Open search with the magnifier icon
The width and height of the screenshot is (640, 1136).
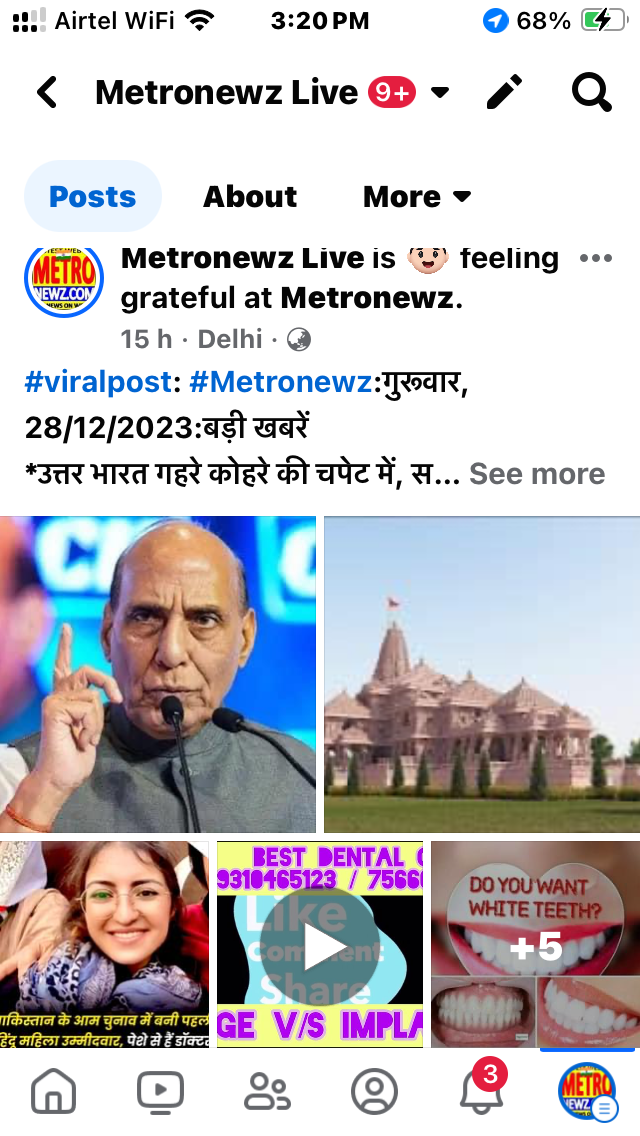click(x=591, y=93)
